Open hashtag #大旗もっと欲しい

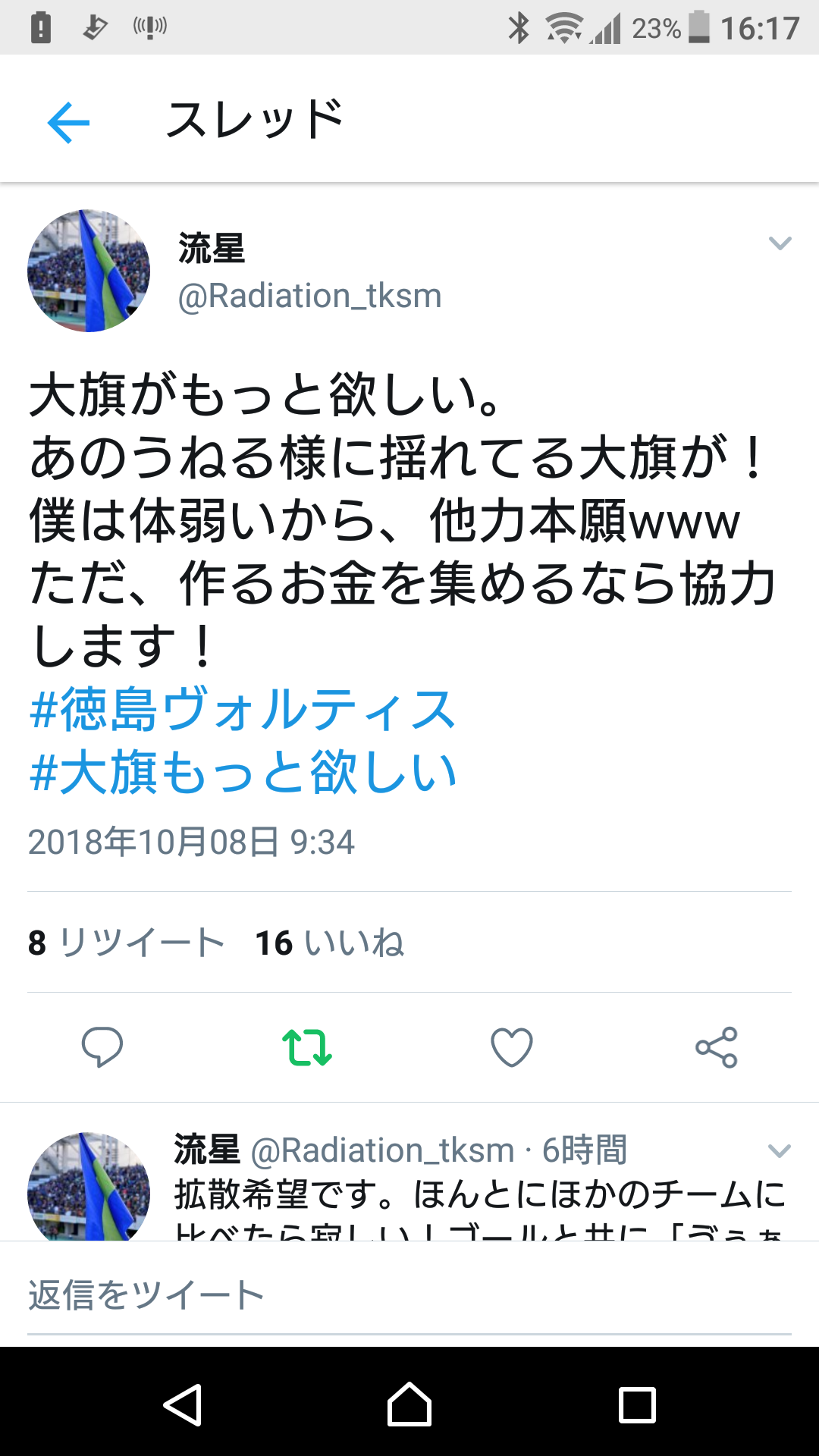tap(243, 773)
